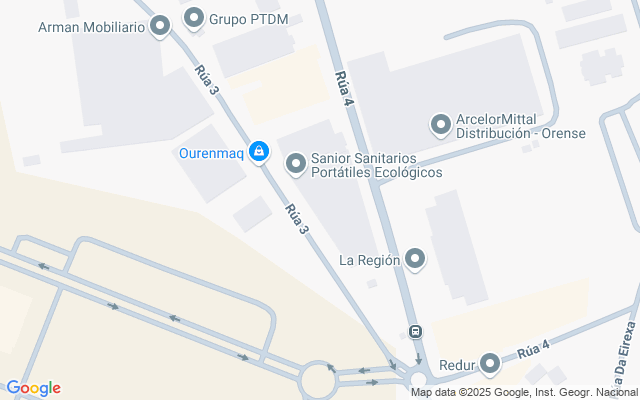Open the Arman Mobiliario place marker
Screen dimensions: 640x400
pyautogui.click(x=160, y=27)
